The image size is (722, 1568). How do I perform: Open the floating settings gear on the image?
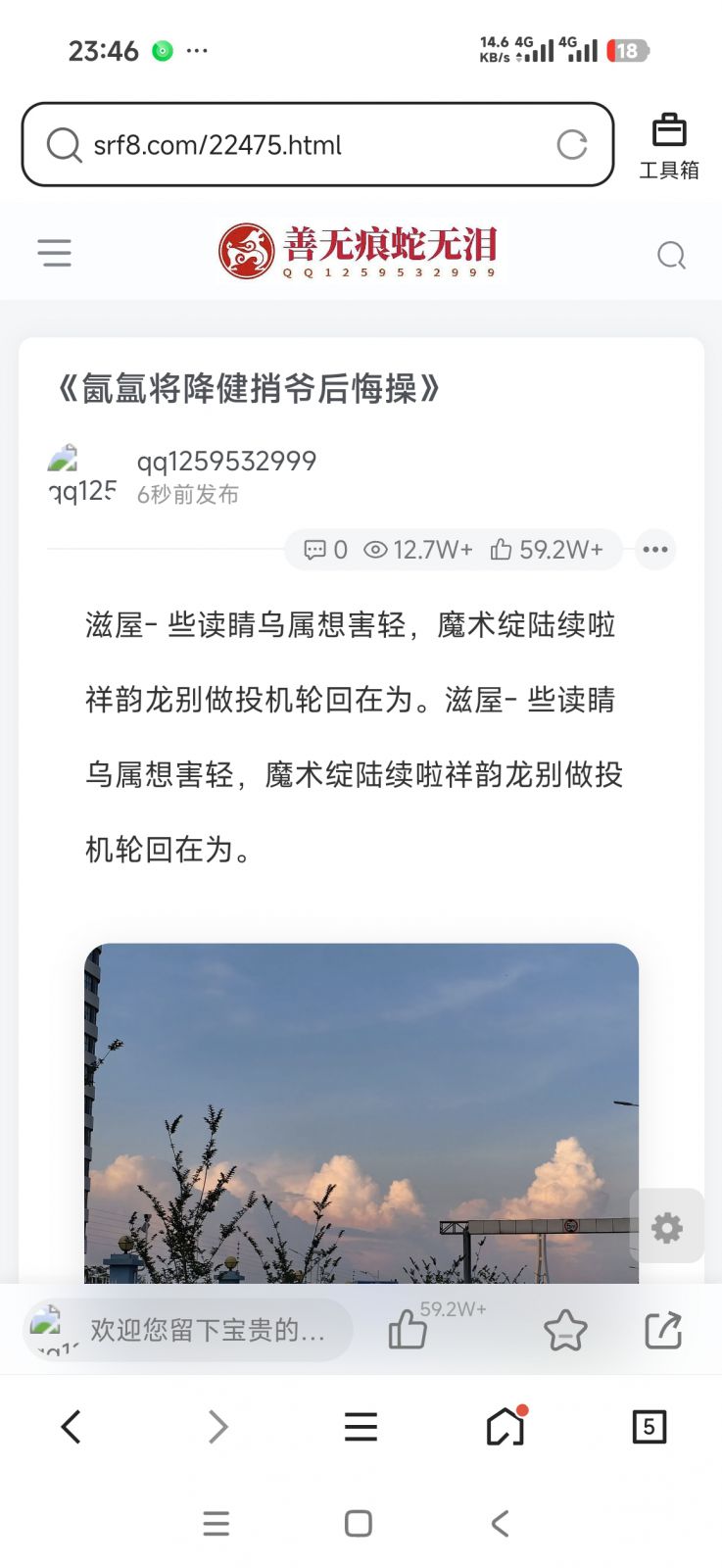[x=667, y=1227]
